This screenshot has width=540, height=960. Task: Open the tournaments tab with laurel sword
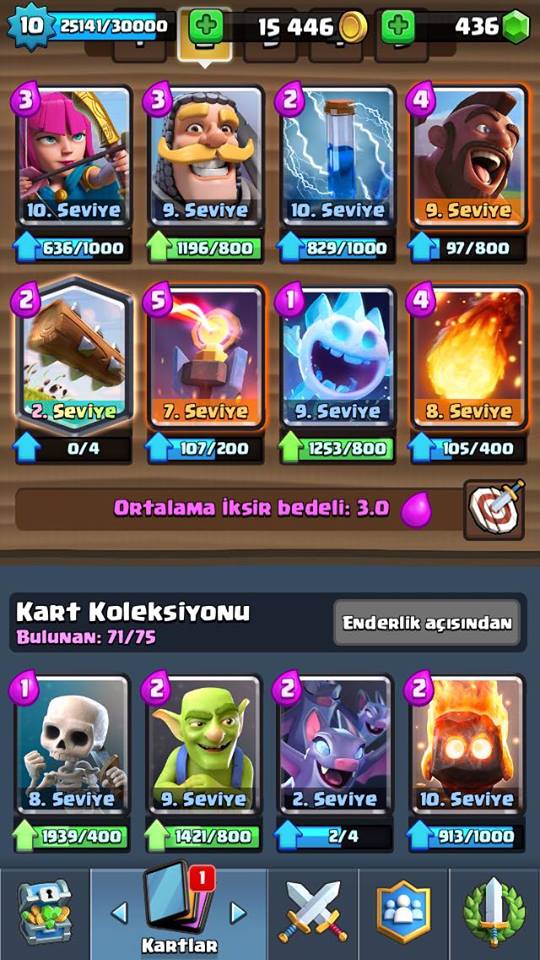pos(493,912)
